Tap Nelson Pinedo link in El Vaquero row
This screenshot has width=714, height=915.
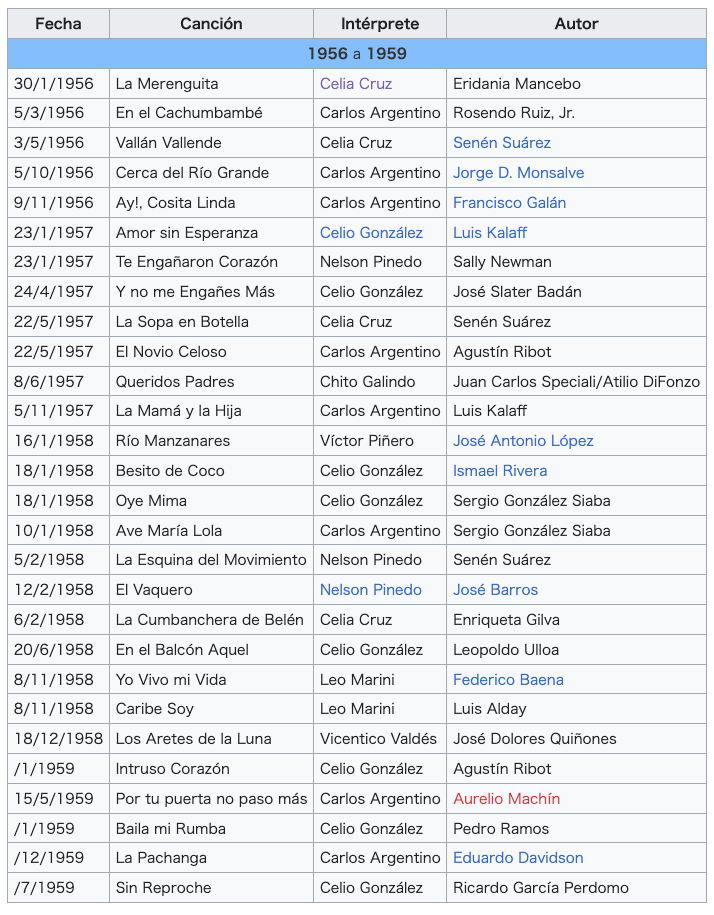[370, 589]
